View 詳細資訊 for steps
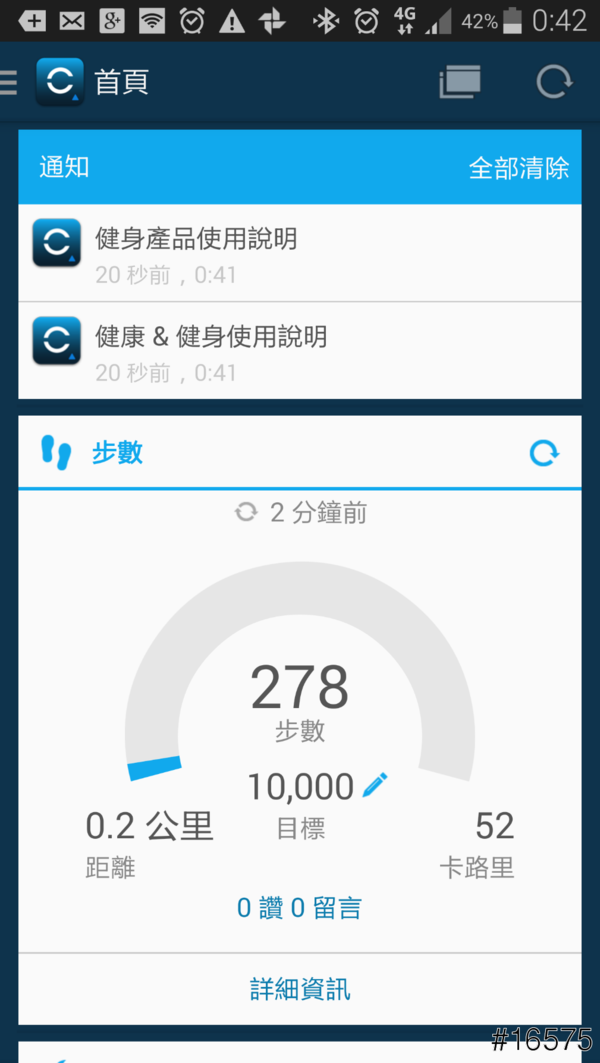Screen dimensions: 600x1063 300,990
